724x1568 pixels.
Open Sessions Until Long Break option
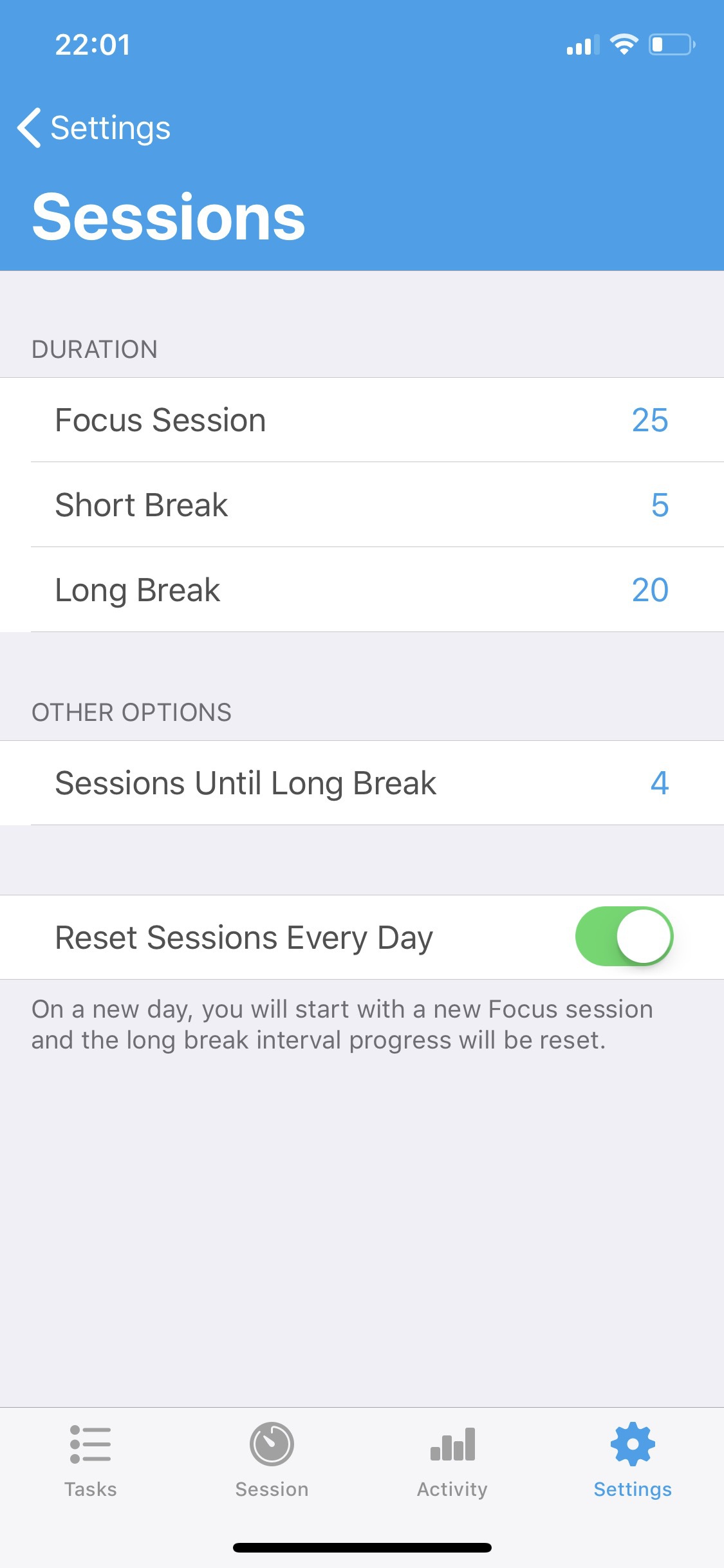tap(362, 783)
